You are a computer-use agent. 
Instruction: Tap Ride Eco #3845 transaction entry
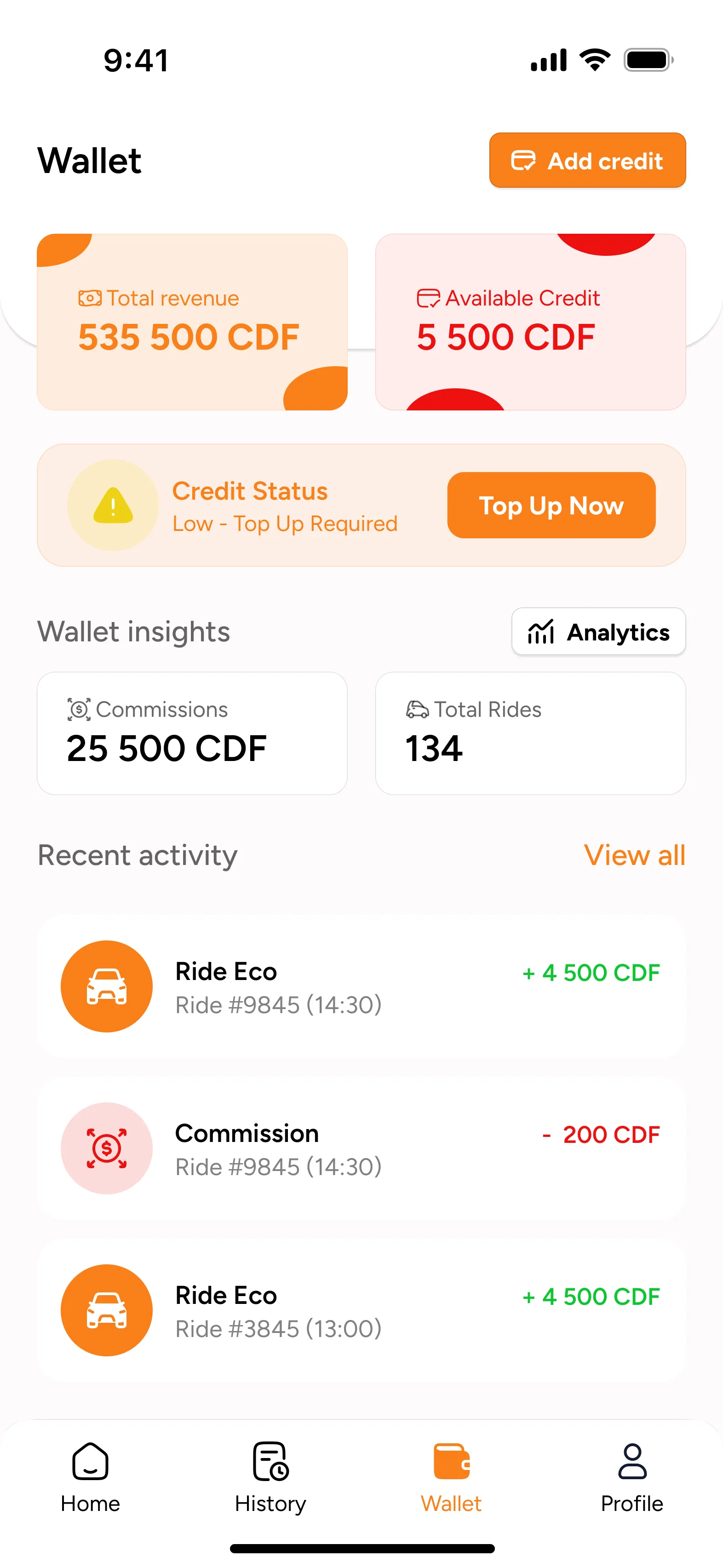click(x=361, y=1312)
